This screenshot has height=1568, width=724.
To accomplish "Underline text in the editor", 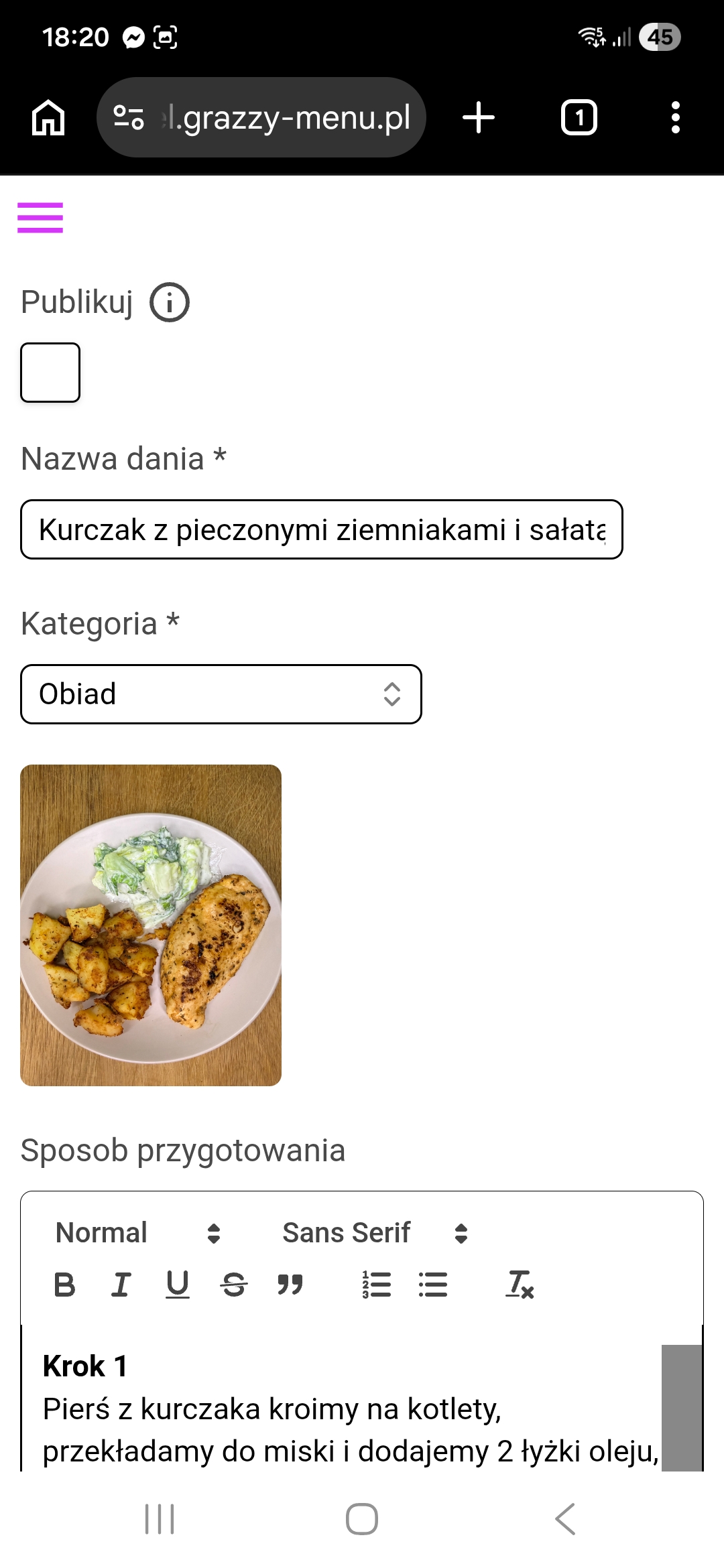I will point(178,1285).
